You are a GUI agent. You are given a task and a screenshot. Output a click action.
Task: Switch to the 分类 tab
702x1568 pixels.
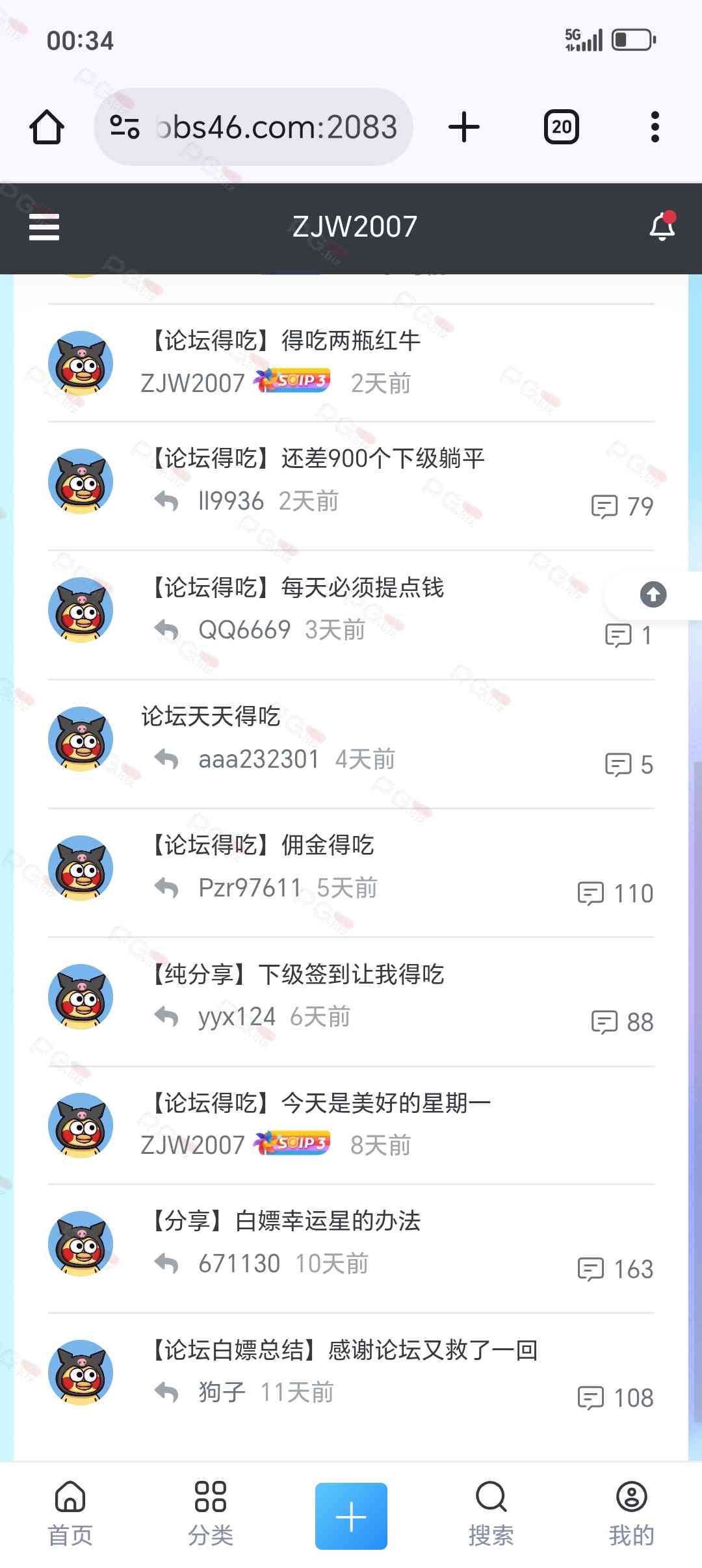pyautogui.click(x=211, y=1513)
